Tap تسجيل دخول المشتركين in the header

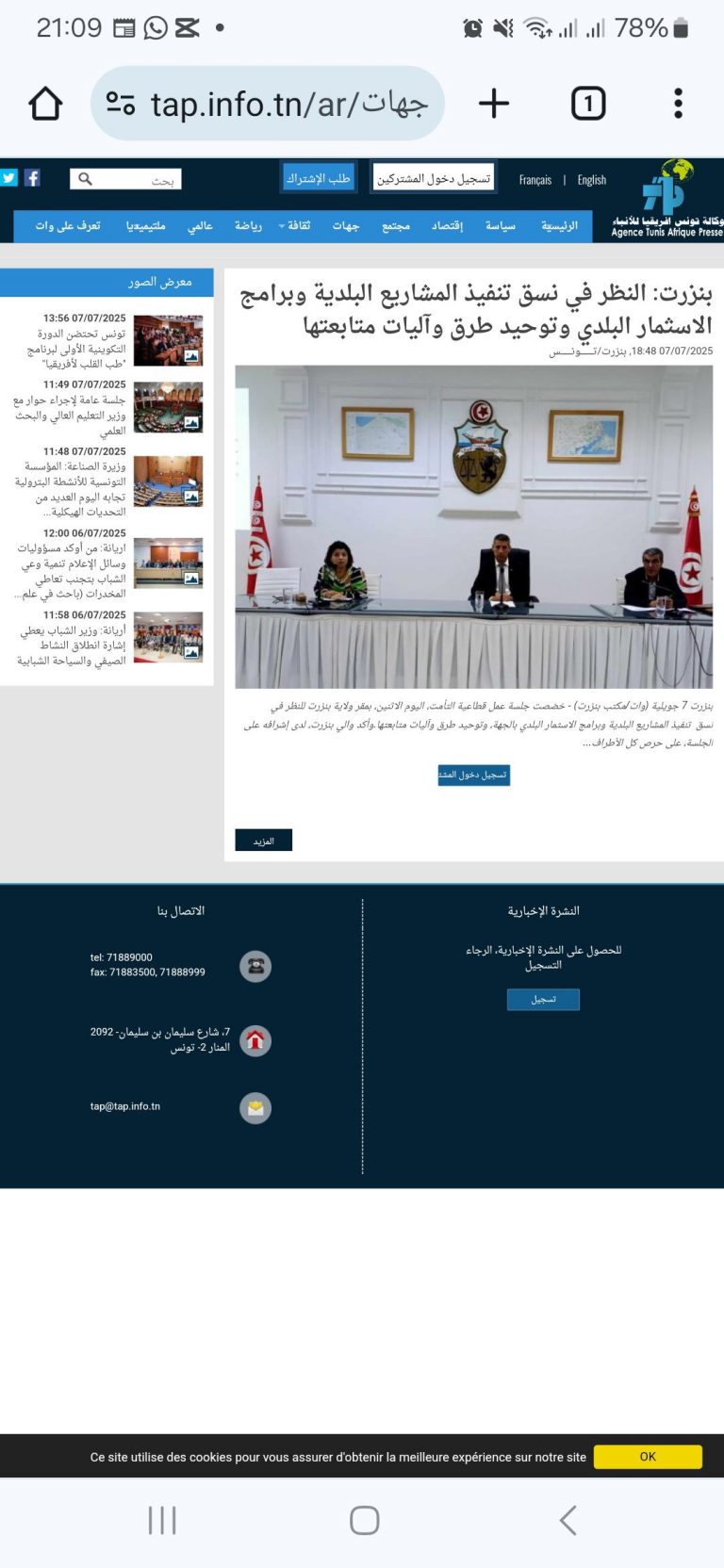[434, 178]
